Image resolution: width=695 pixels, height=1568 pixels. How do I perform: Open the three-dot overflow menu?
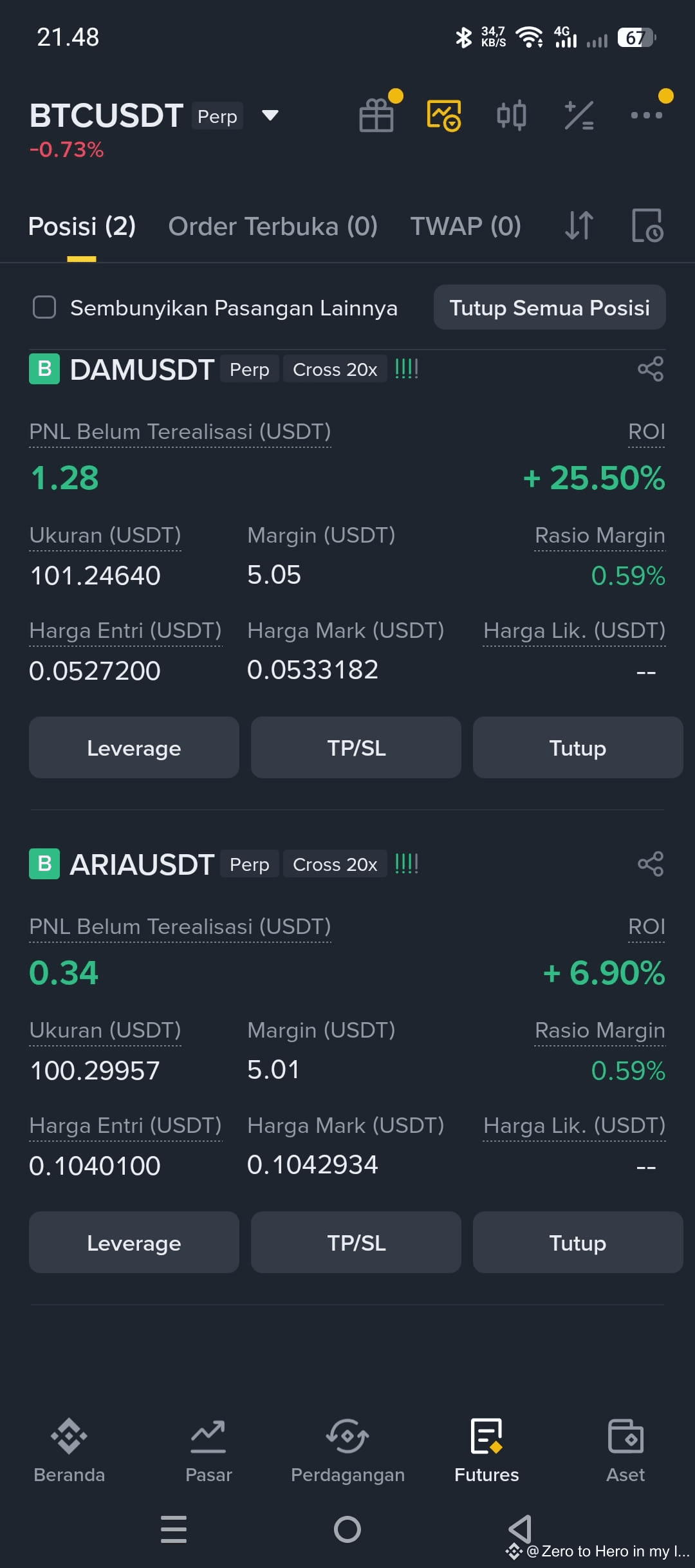[647, 115]
